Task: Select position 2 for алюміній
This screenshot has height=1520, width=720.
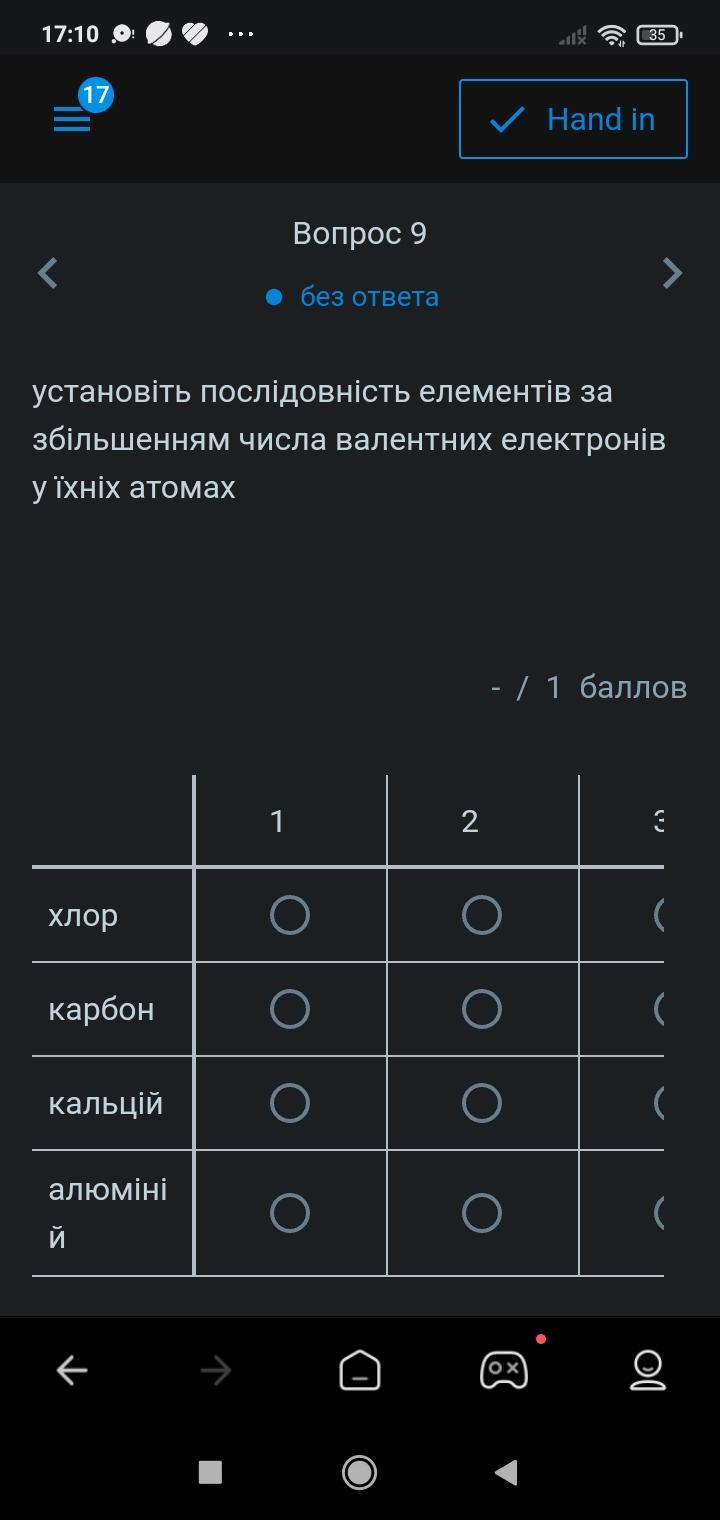Action: click(482, 1213)
